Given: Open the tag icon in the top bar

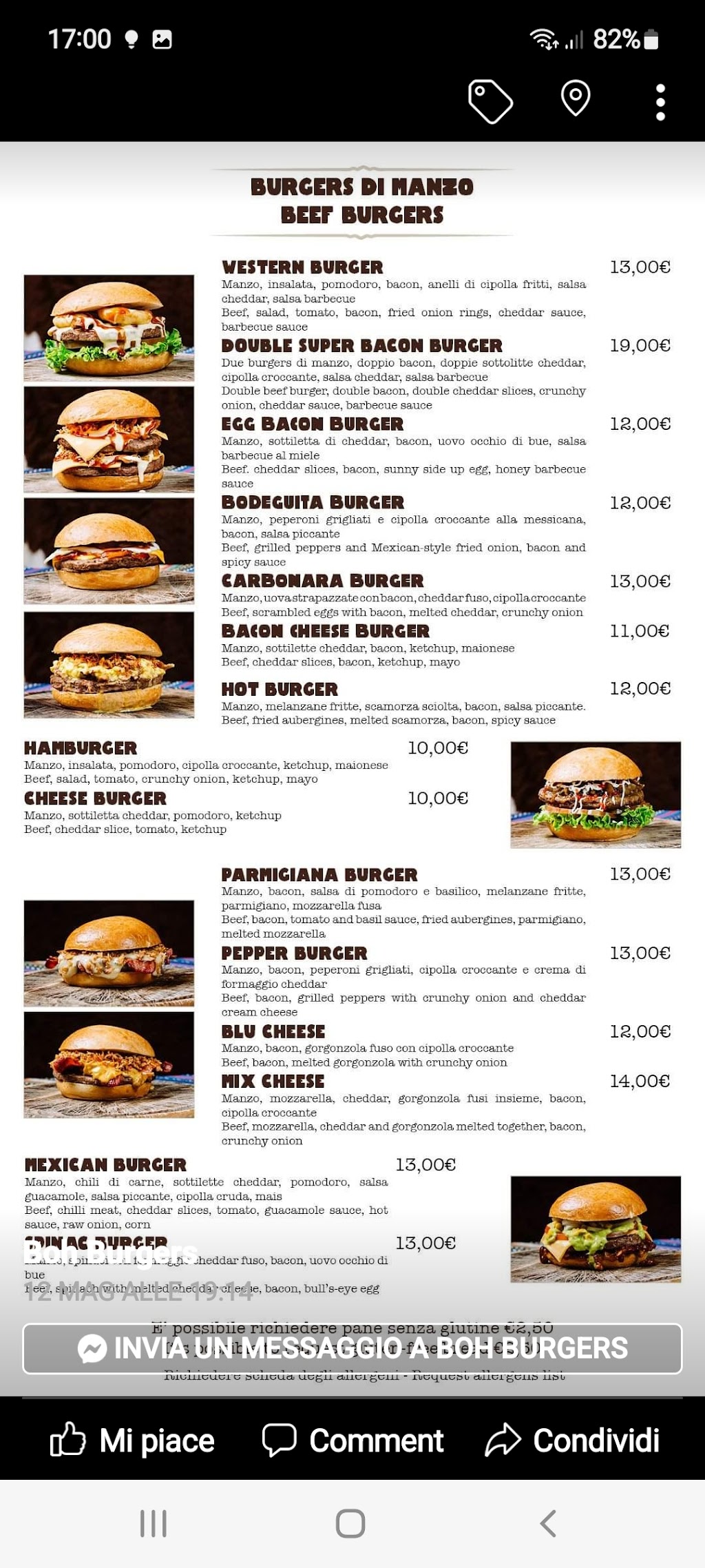Looking at the screenshot, I should click(x=490, y=102).
